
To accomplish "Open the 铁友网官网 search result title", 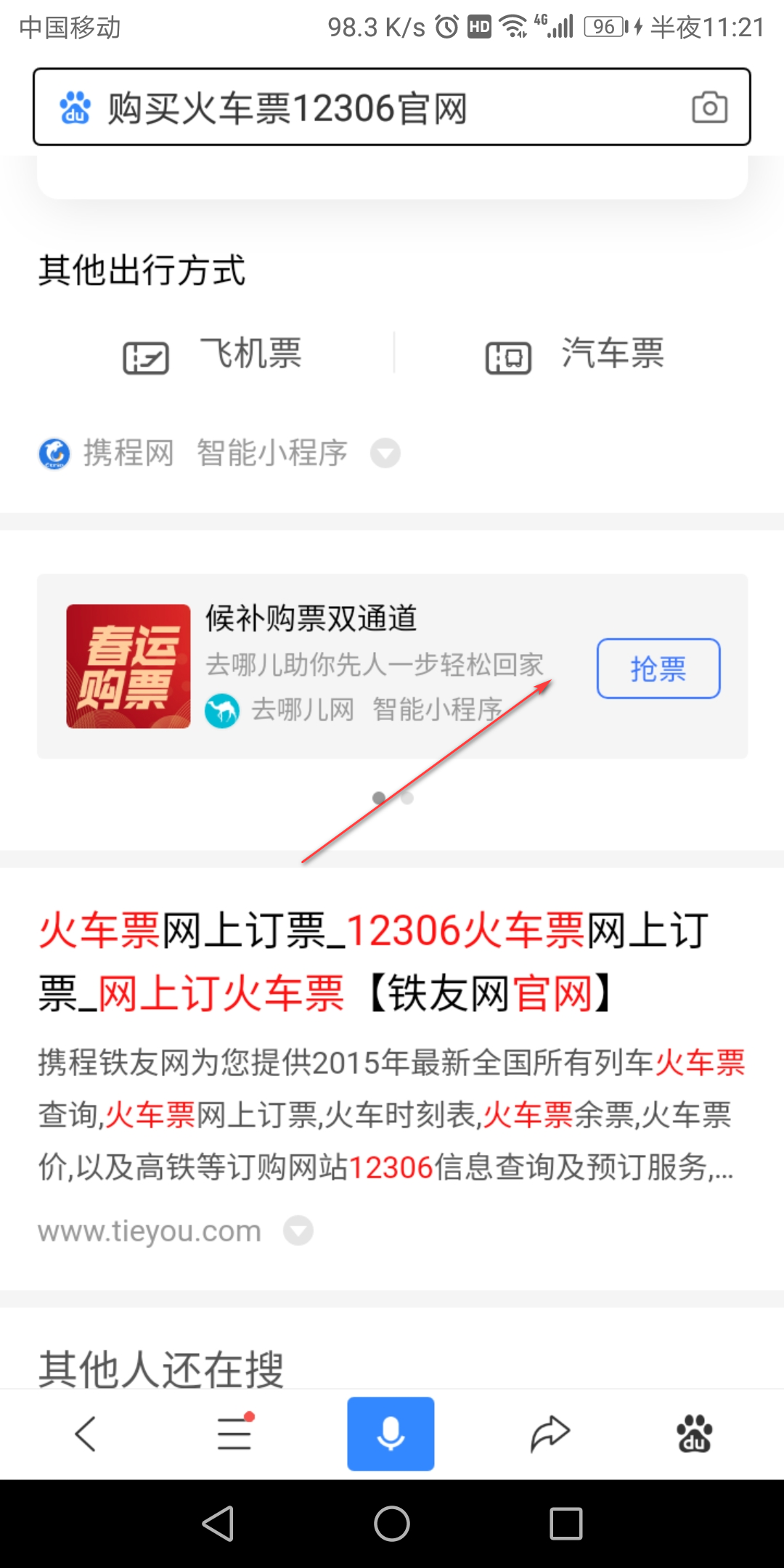I will coord(374,960).
